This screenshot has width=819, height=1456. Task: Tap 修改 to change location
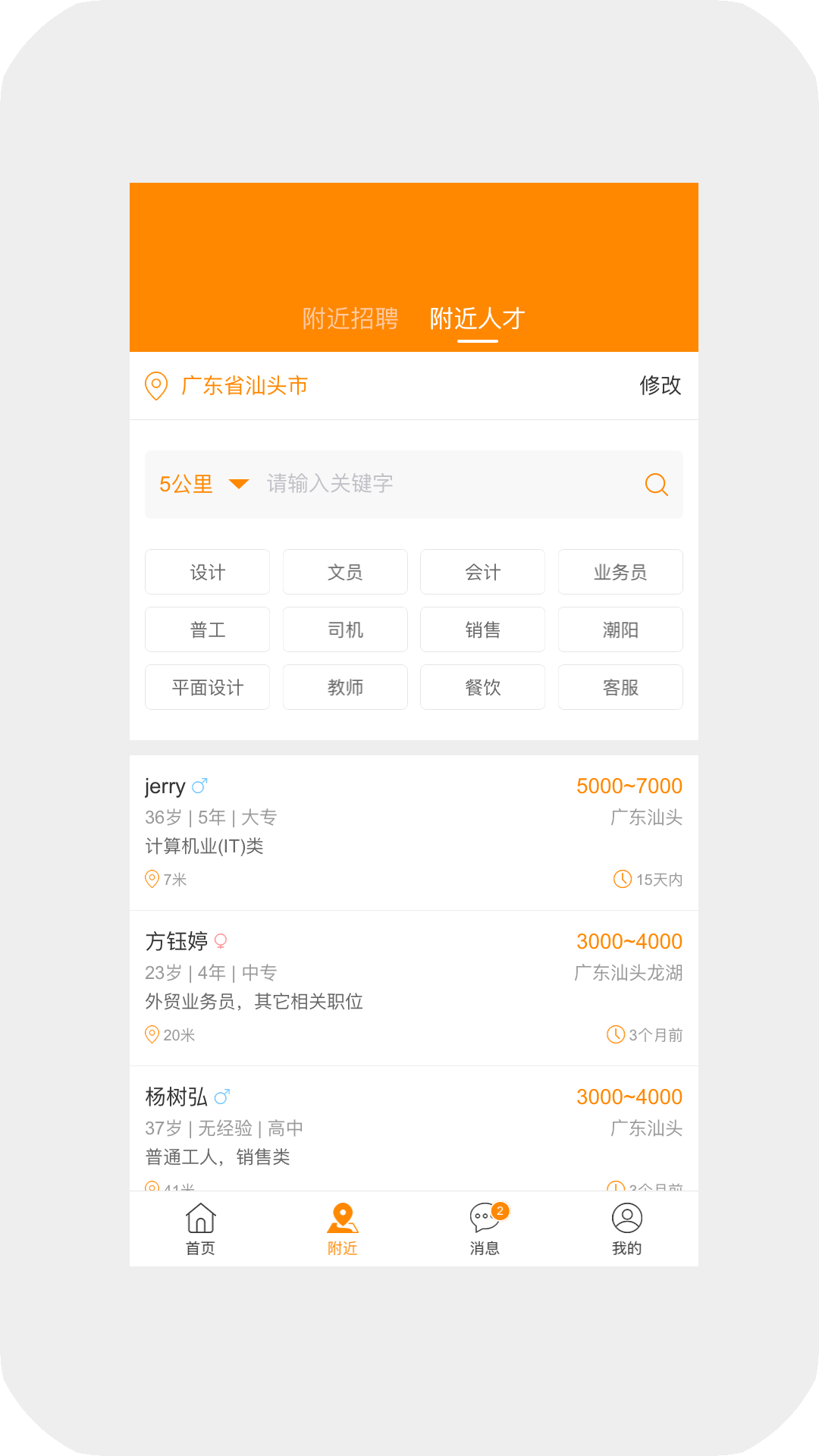pyautogui.click(x=660, y=385)
